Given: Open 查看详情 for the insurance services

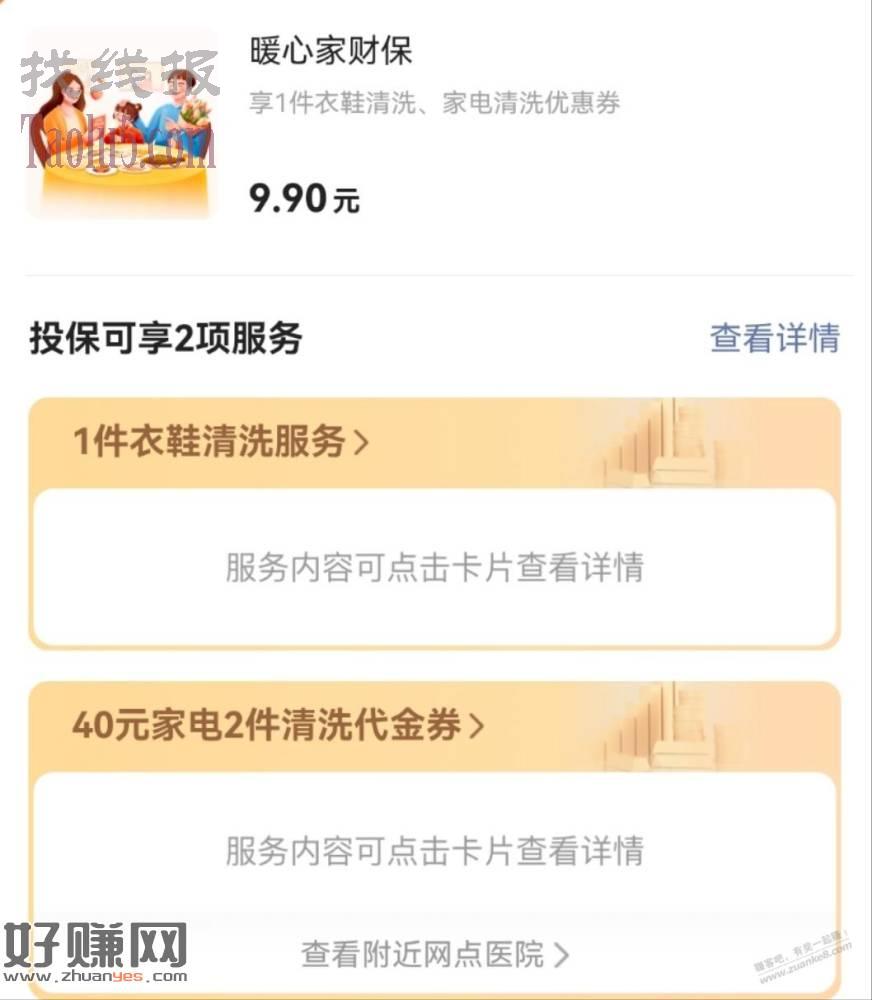Looking at the screenshot, I should tap(774, 338).
